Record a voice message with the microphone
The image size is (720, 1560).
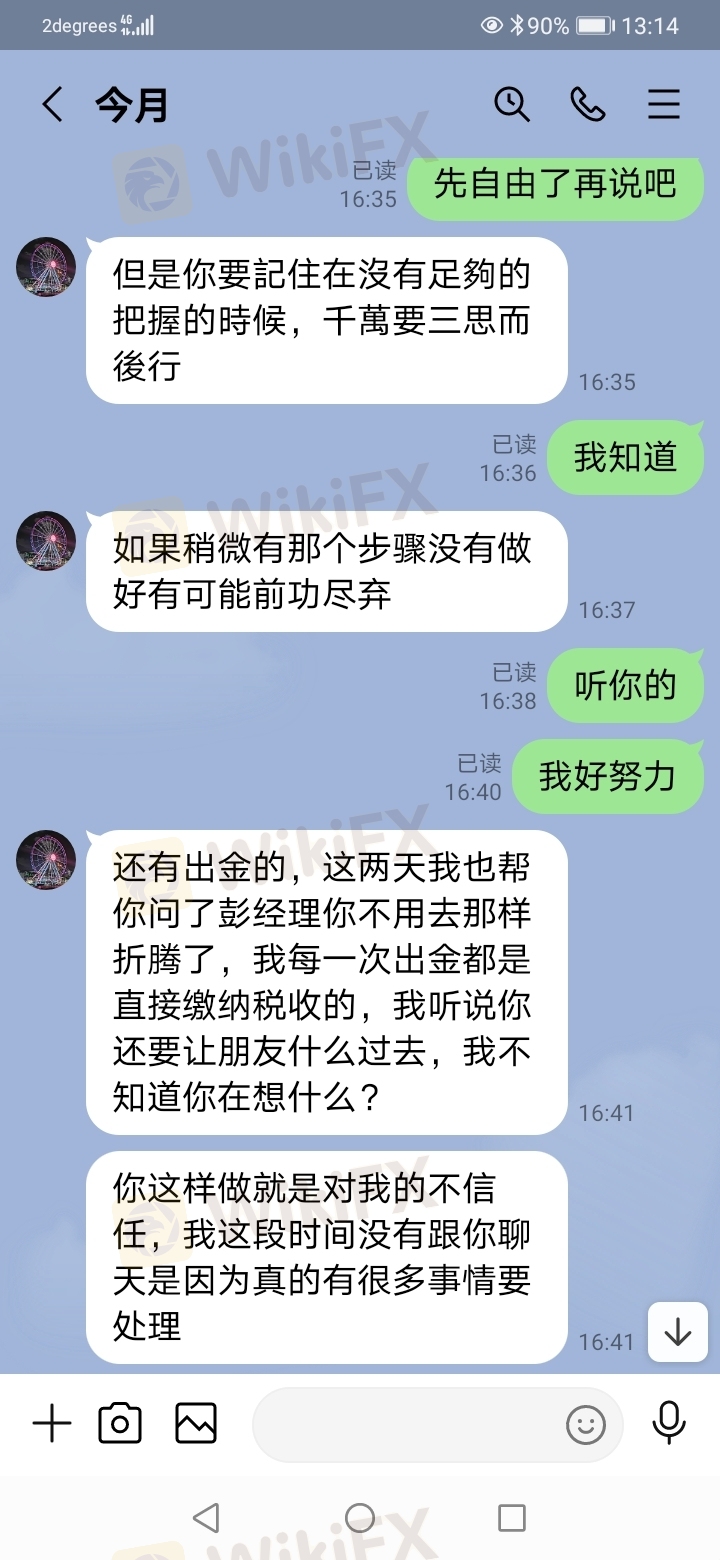point(668,1423)
